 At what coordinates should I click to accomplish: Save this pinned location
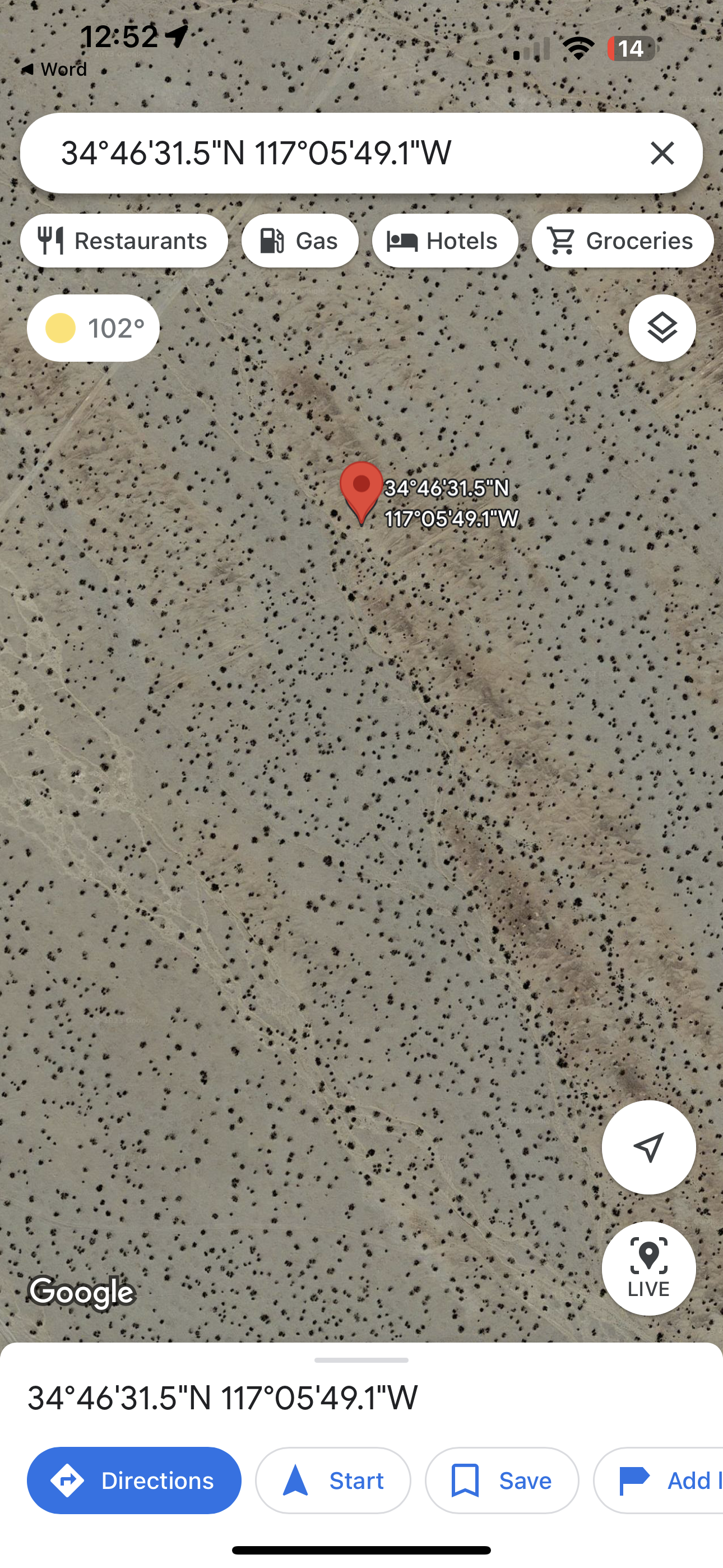pyautogui.click(x=502, y=1481)
